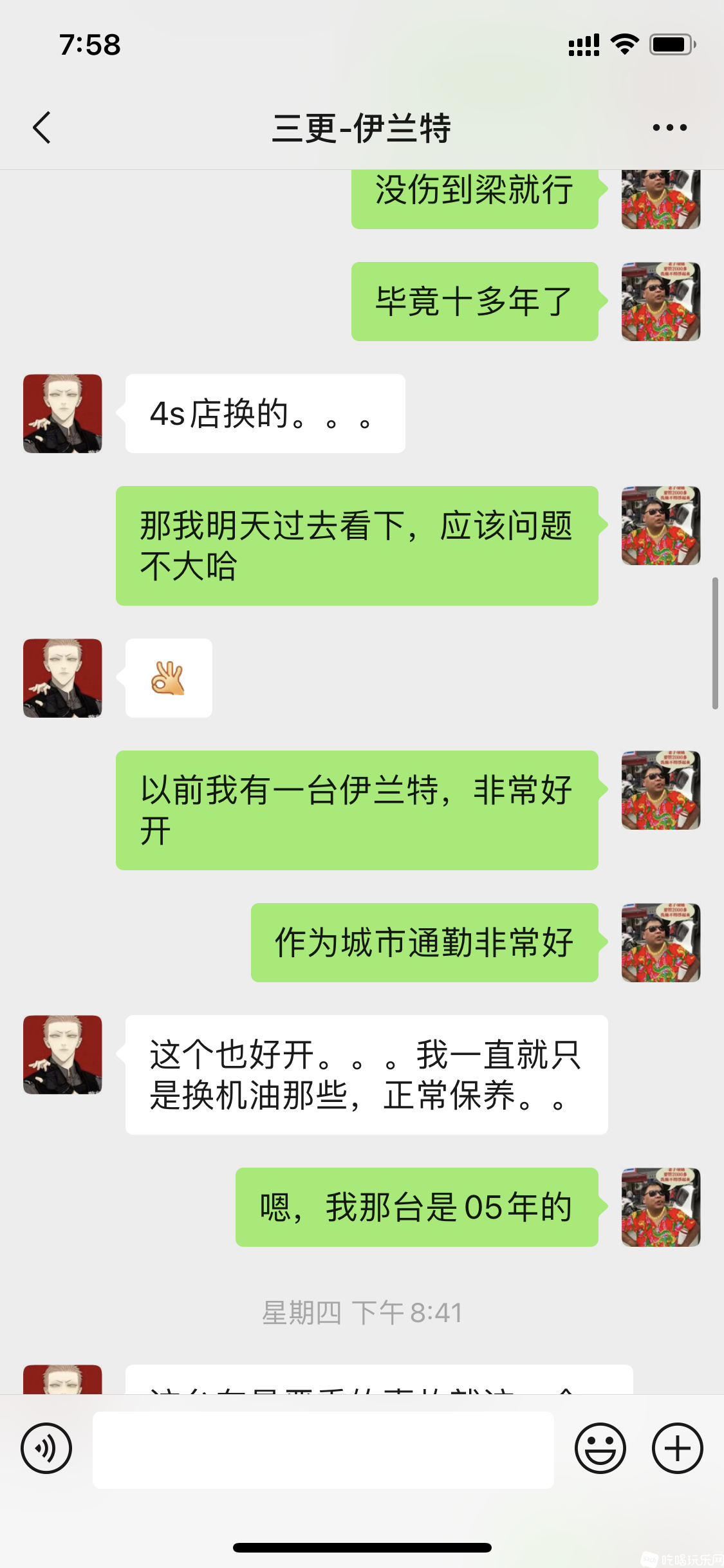Switch to voice message input
Viewport: 724px width, 1568px height.
(x=46, y=1449)
